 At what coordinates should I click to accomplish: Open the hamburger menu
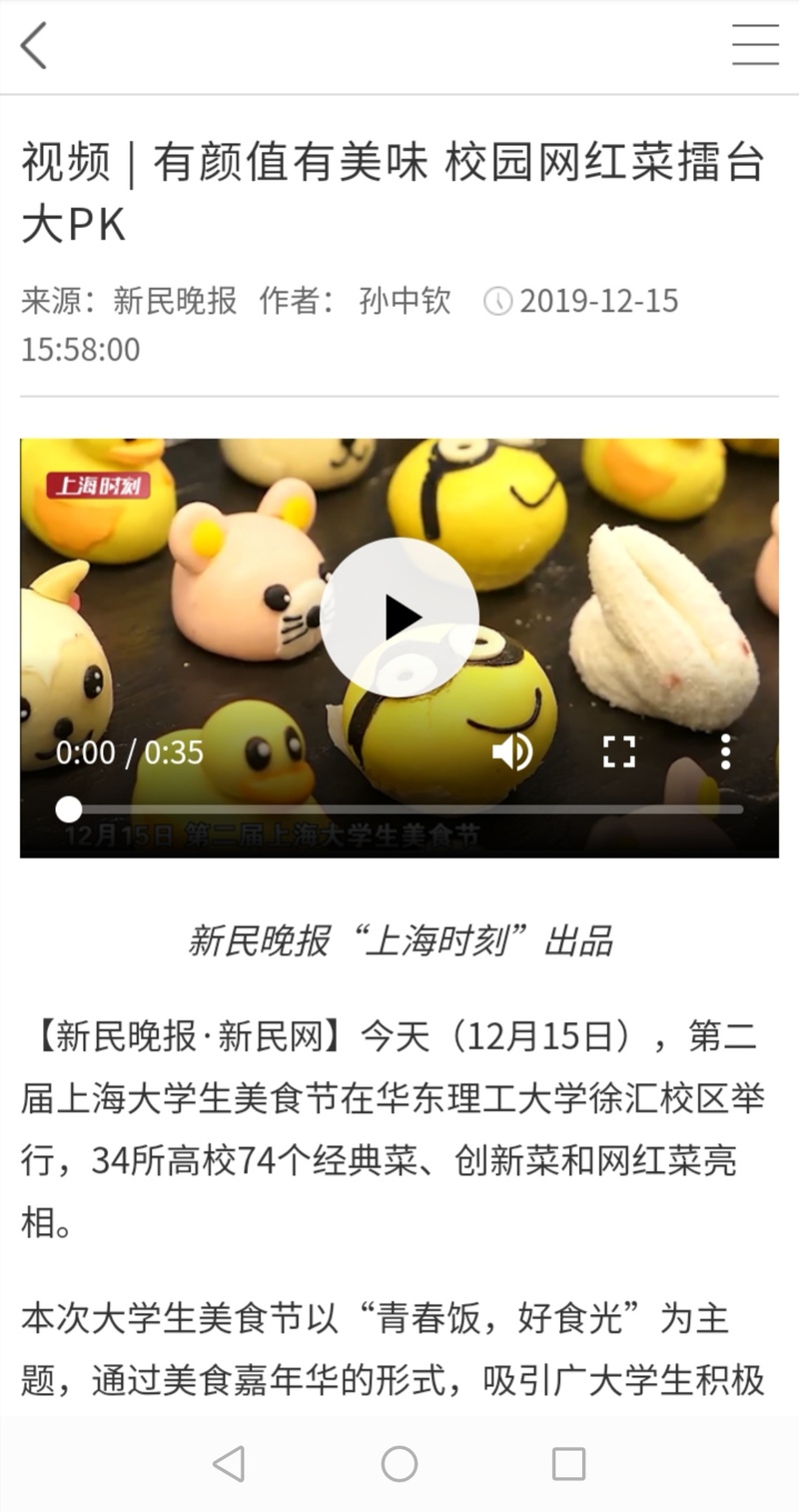click(x=754, y=46)
